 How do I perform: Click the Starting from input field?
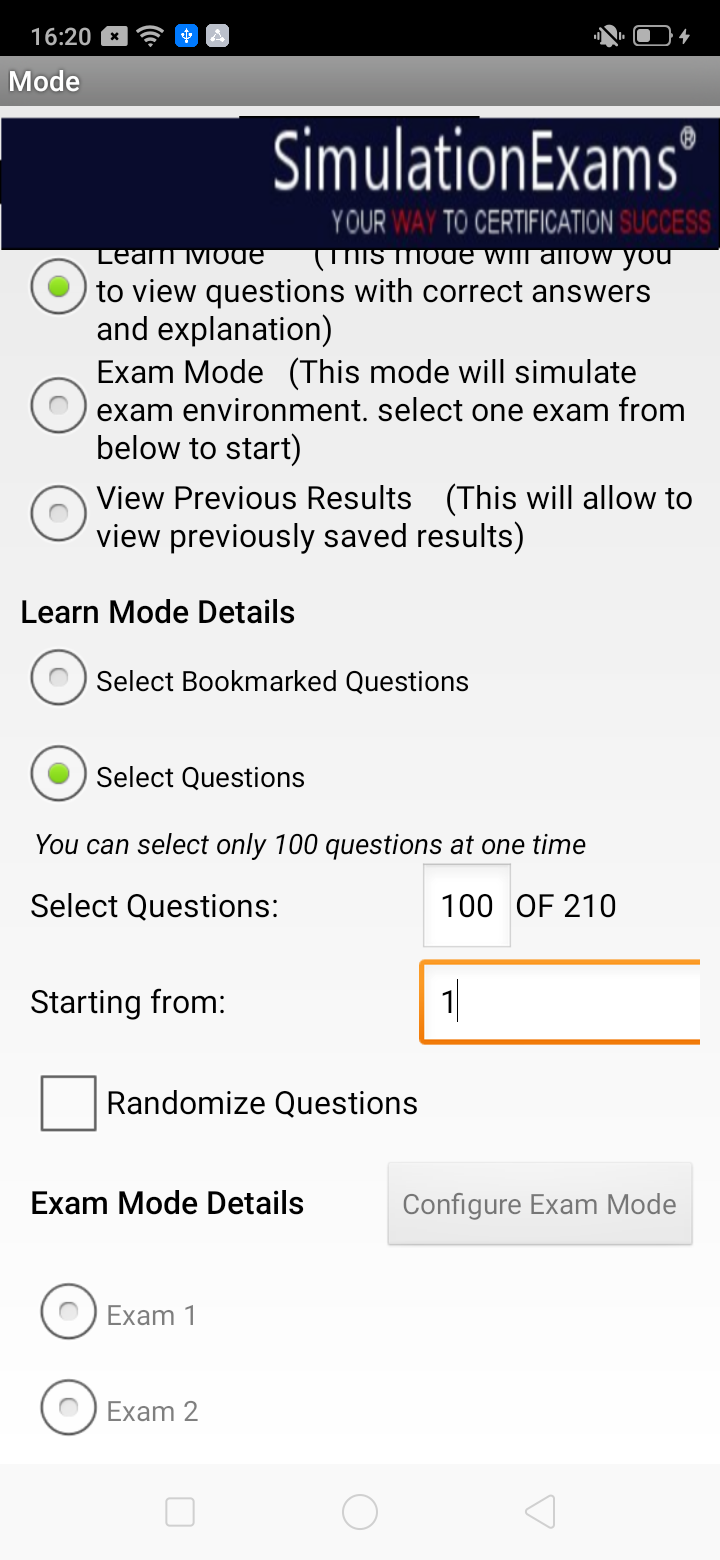pyautogui.click(x=560, y=1002)
